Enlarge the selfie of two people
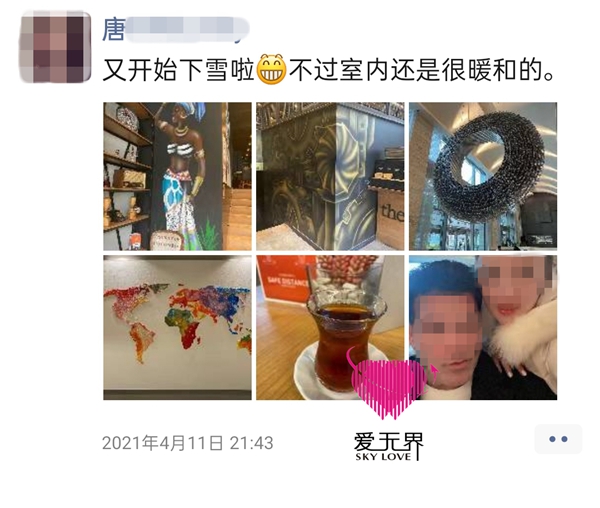 coord(482,327)
